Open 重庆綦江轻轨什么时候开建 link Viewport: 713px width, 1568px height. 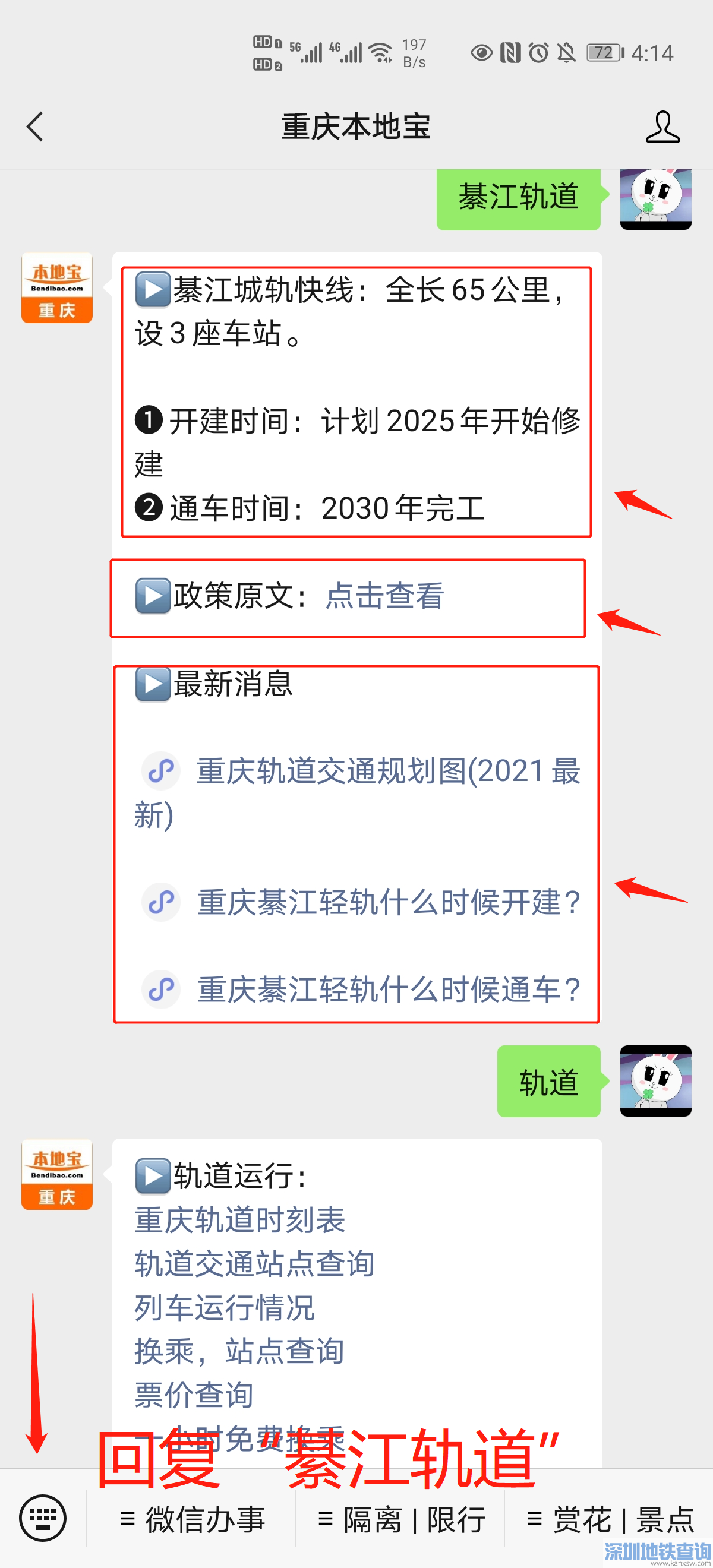[389, 902]
